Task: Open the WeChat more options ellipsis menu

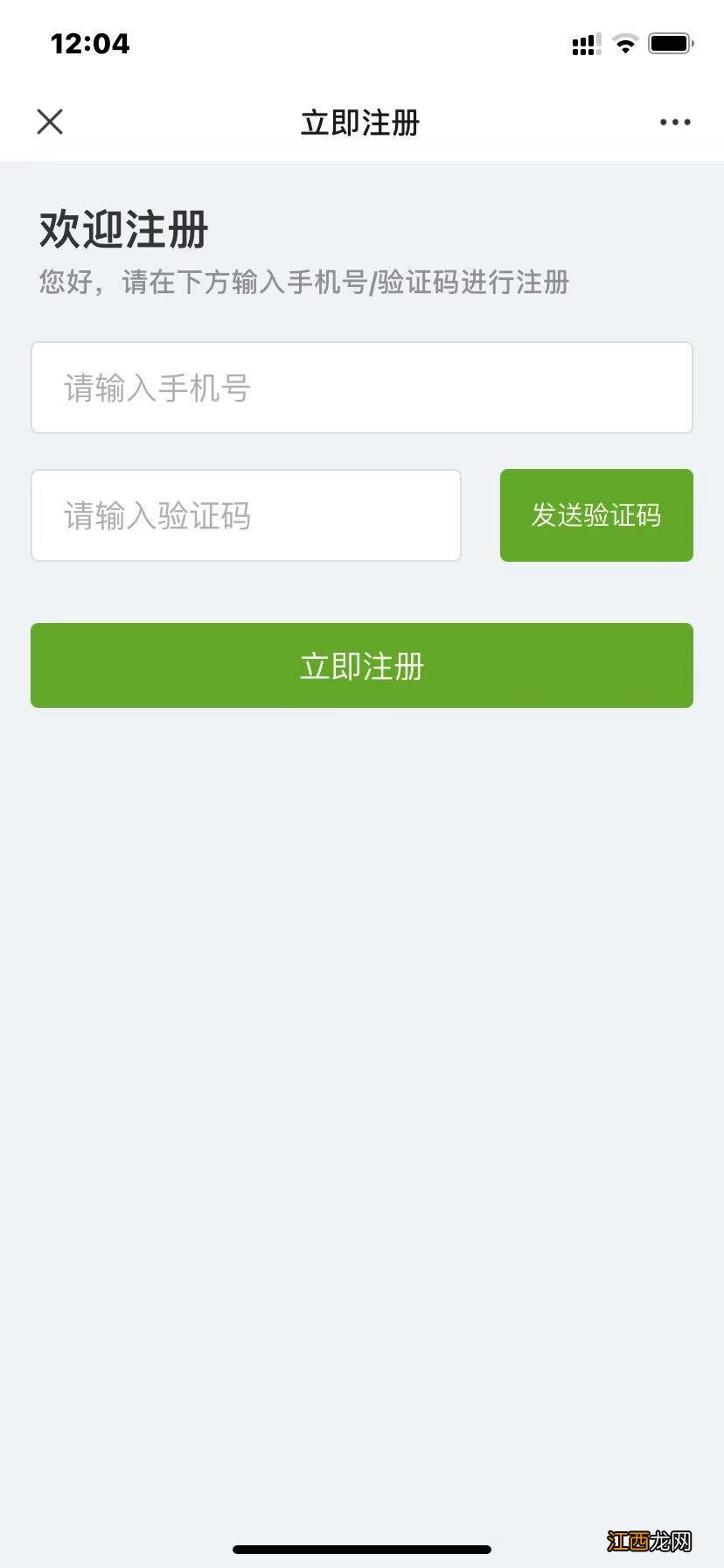Action: (x=673, y=122)
